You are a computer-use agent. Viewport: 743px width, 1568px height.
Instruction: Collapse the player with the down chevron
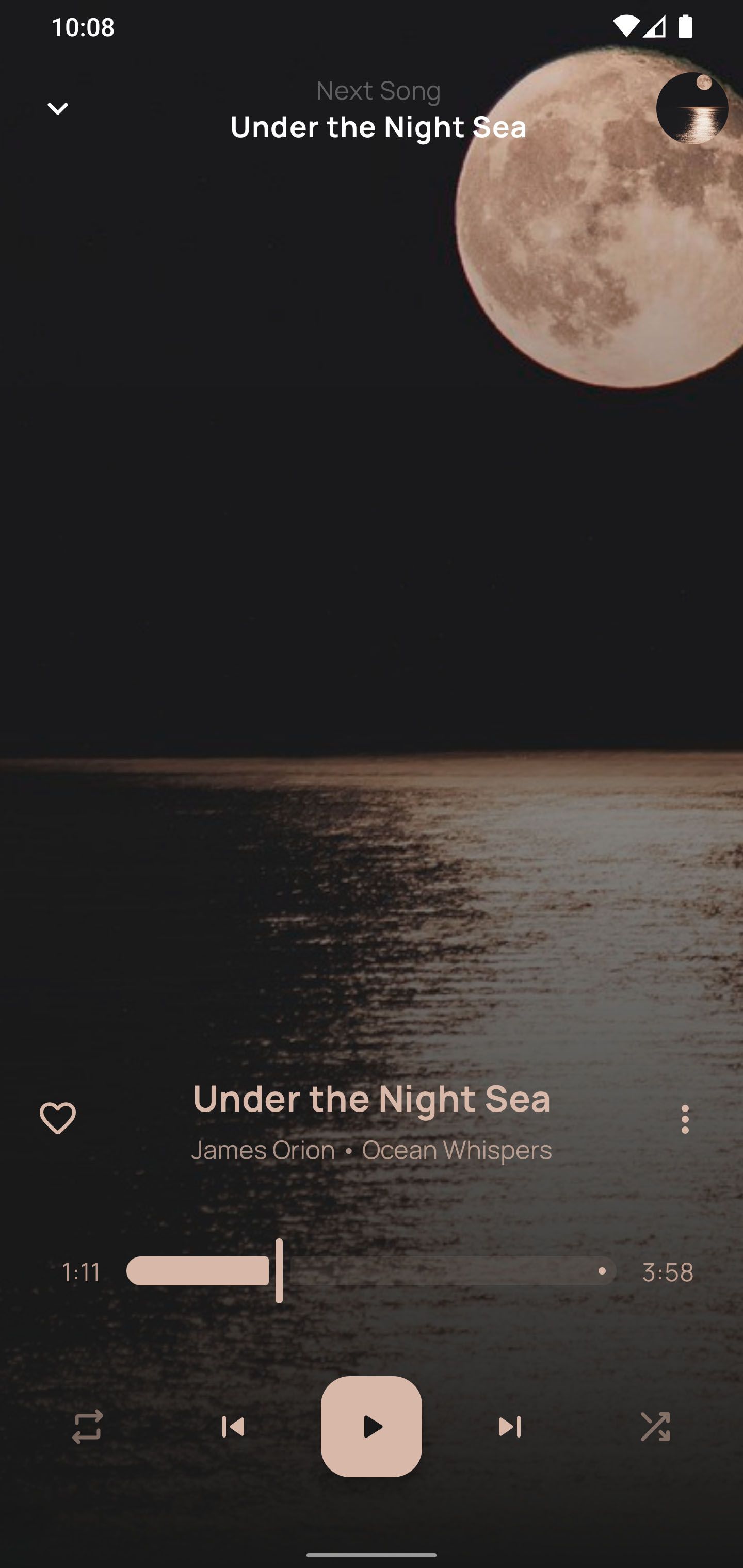[58, 109]
